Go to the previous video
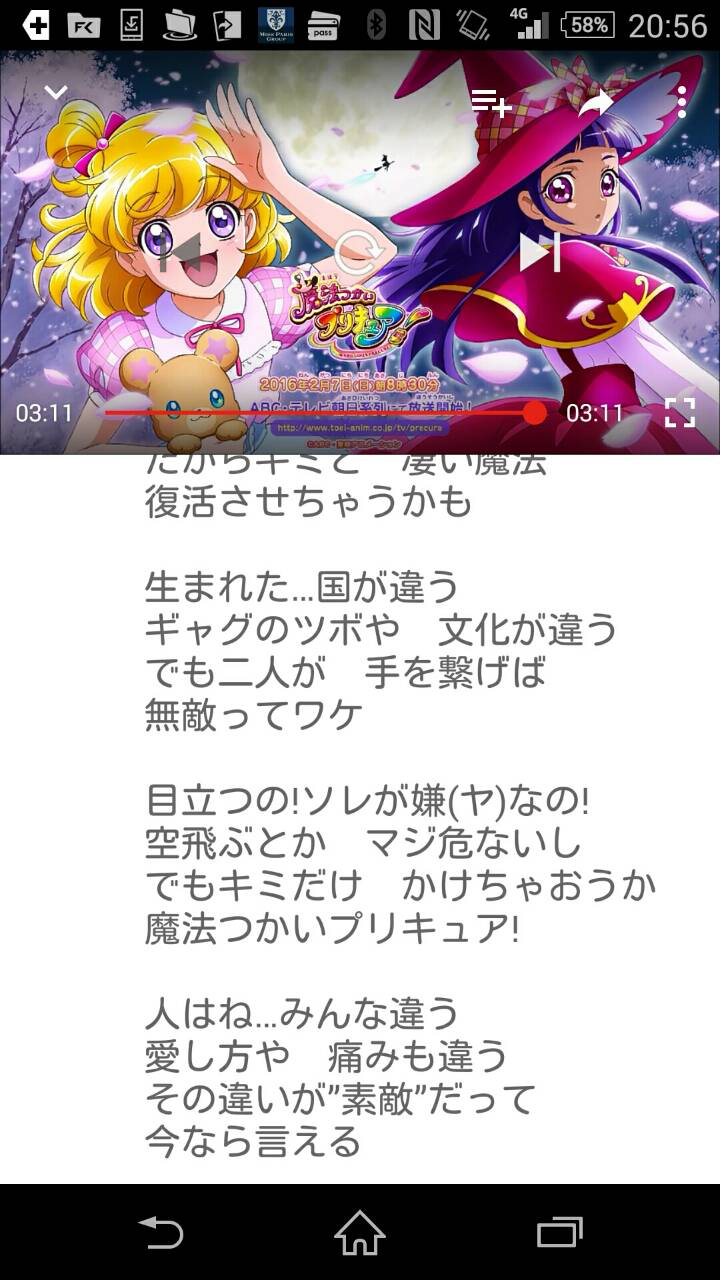 [180, 252]
